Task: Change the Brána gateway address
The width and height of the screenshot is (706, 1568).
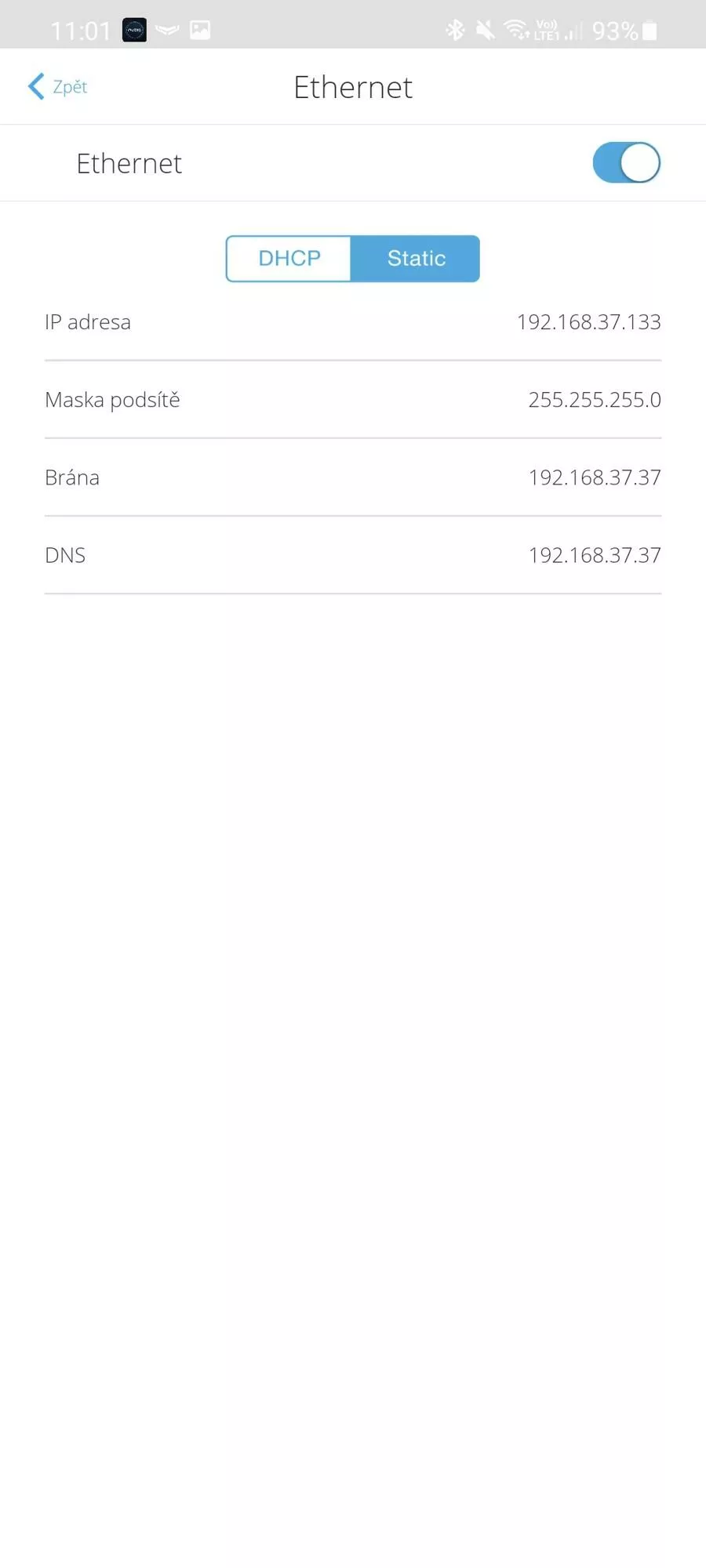Action: click(x=353, y=477)
